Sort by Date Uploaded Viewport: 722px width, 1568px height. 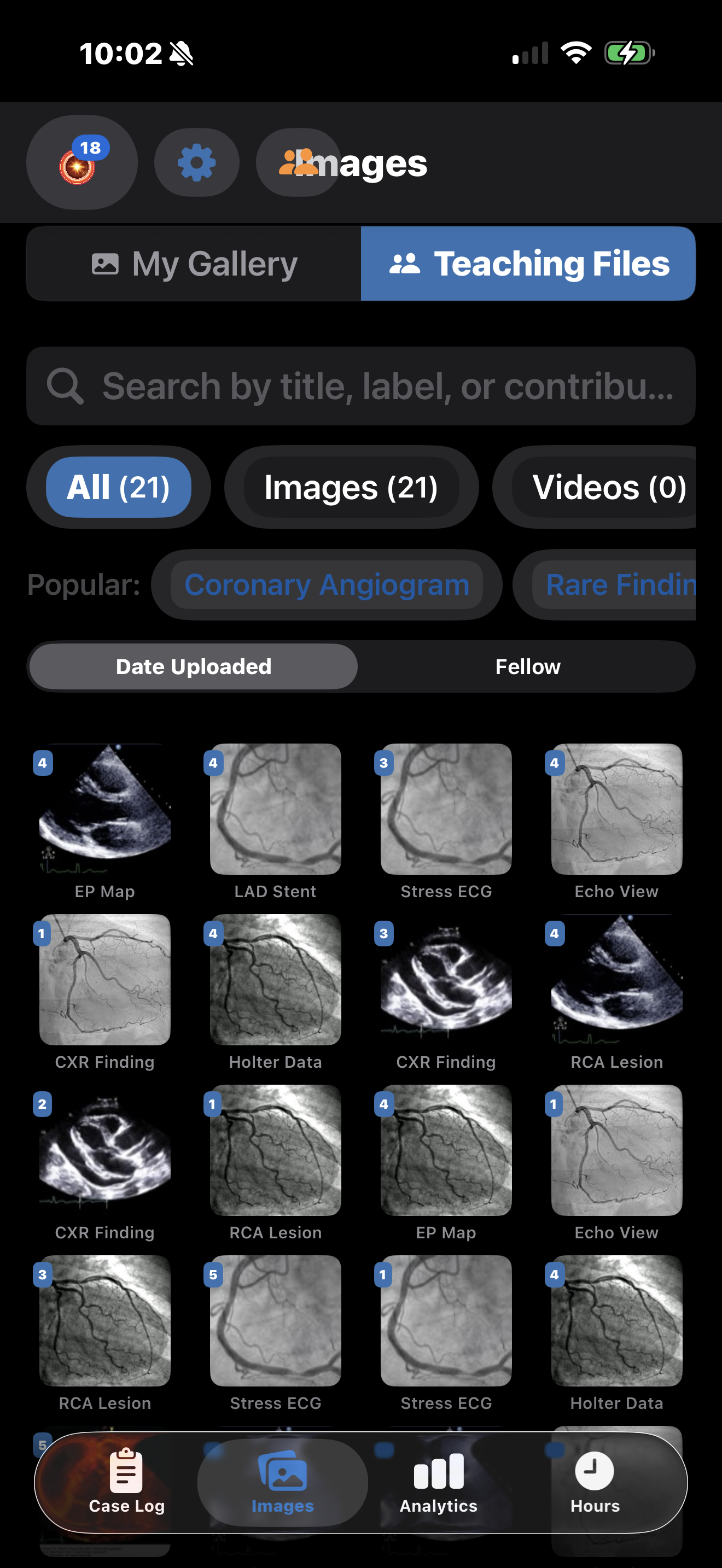194,666
